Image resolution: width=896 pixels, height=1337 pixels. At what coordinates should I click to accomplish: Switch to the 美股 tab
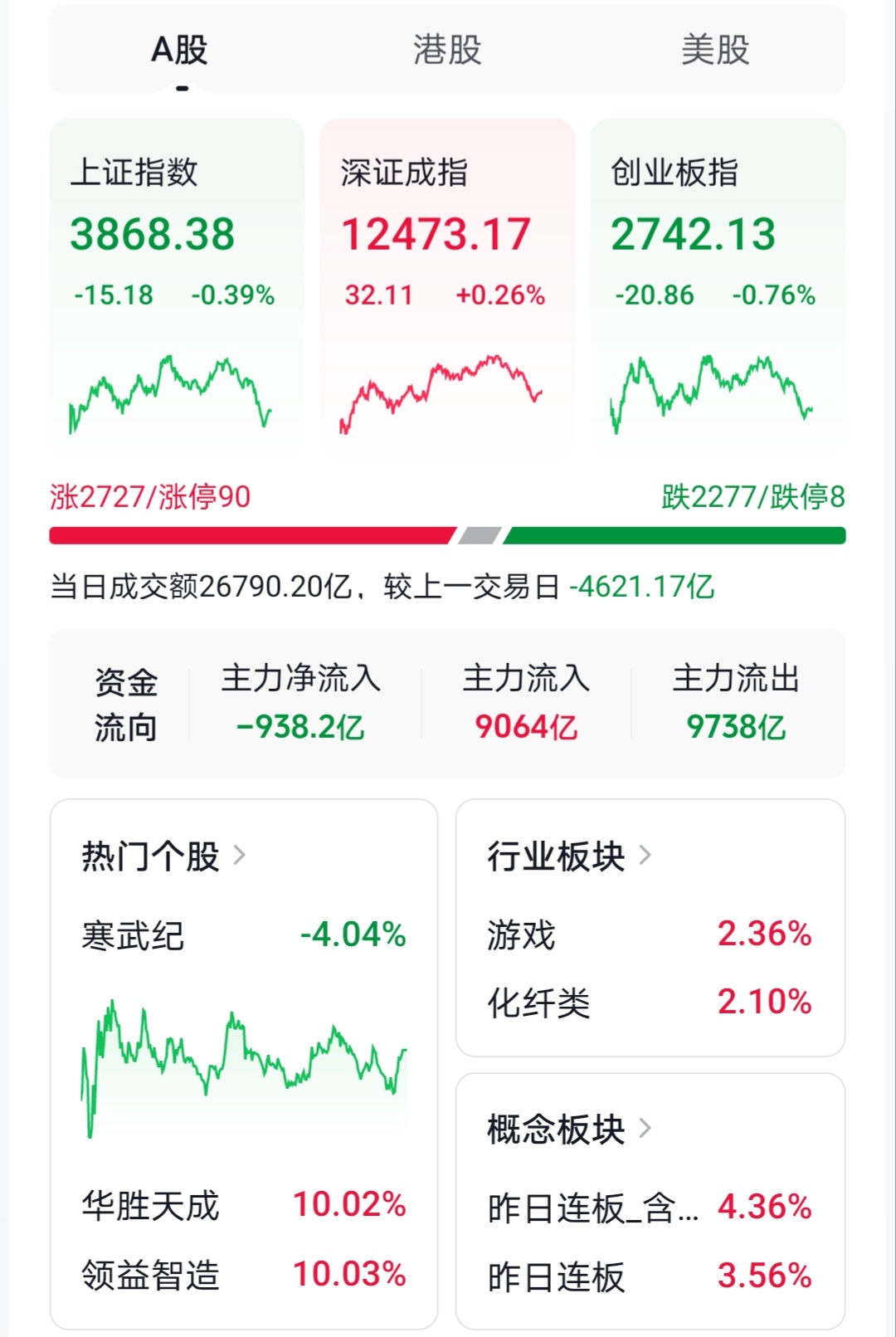pyautogui.click(x=715, y=50)
